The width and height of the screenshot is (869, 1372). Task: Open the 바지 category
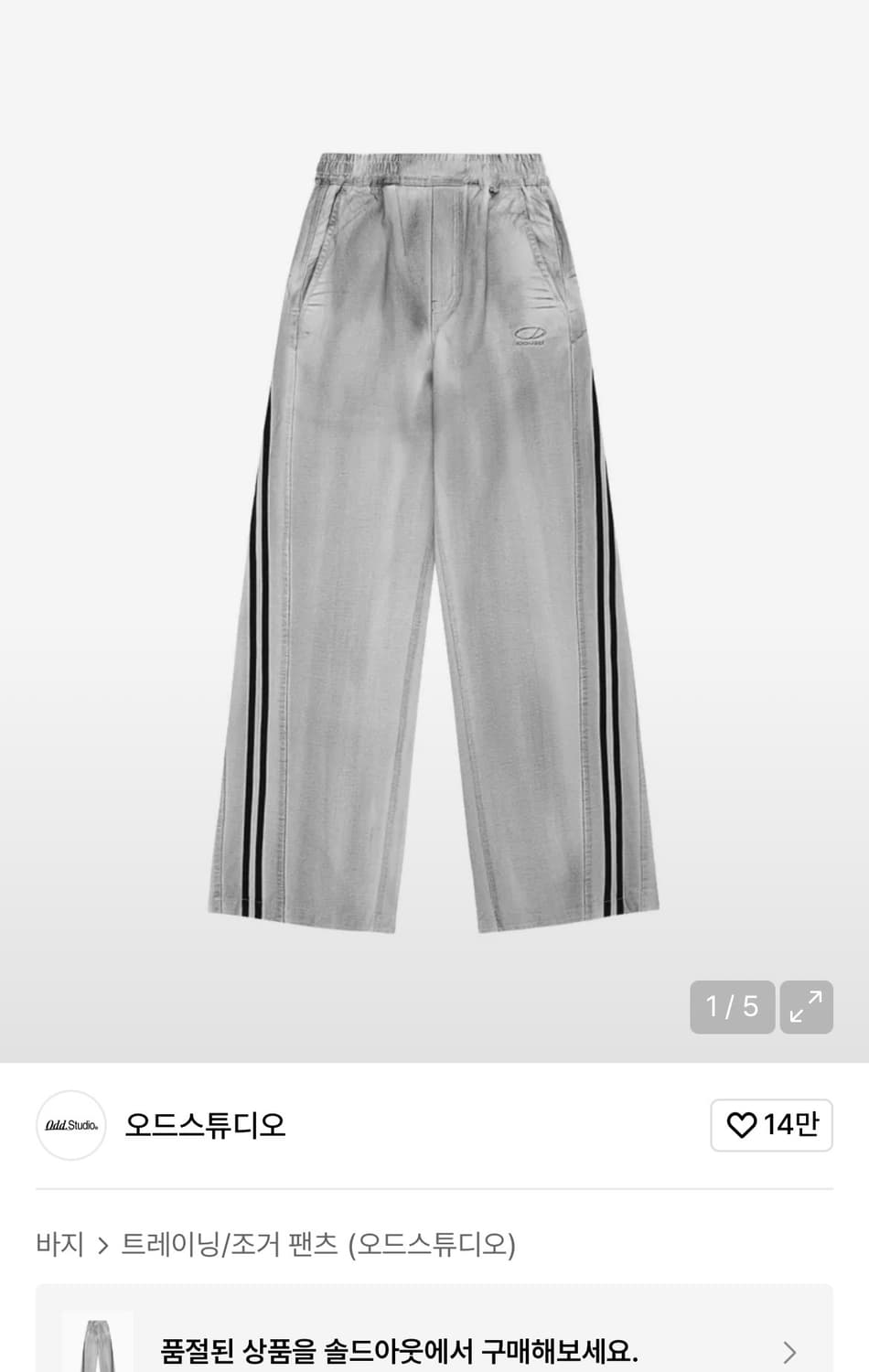coord(59,1244)
